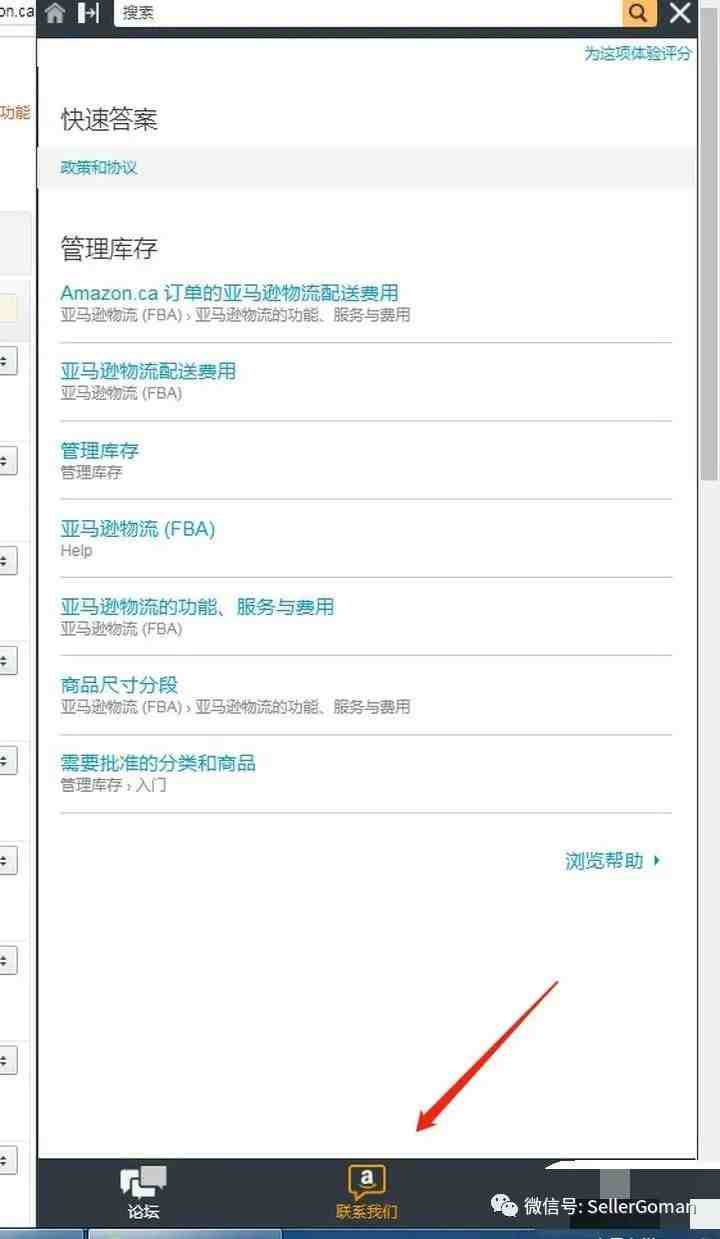Collapse the help panel with the arrow icon

pyautogui.click(x=89, y=13)
